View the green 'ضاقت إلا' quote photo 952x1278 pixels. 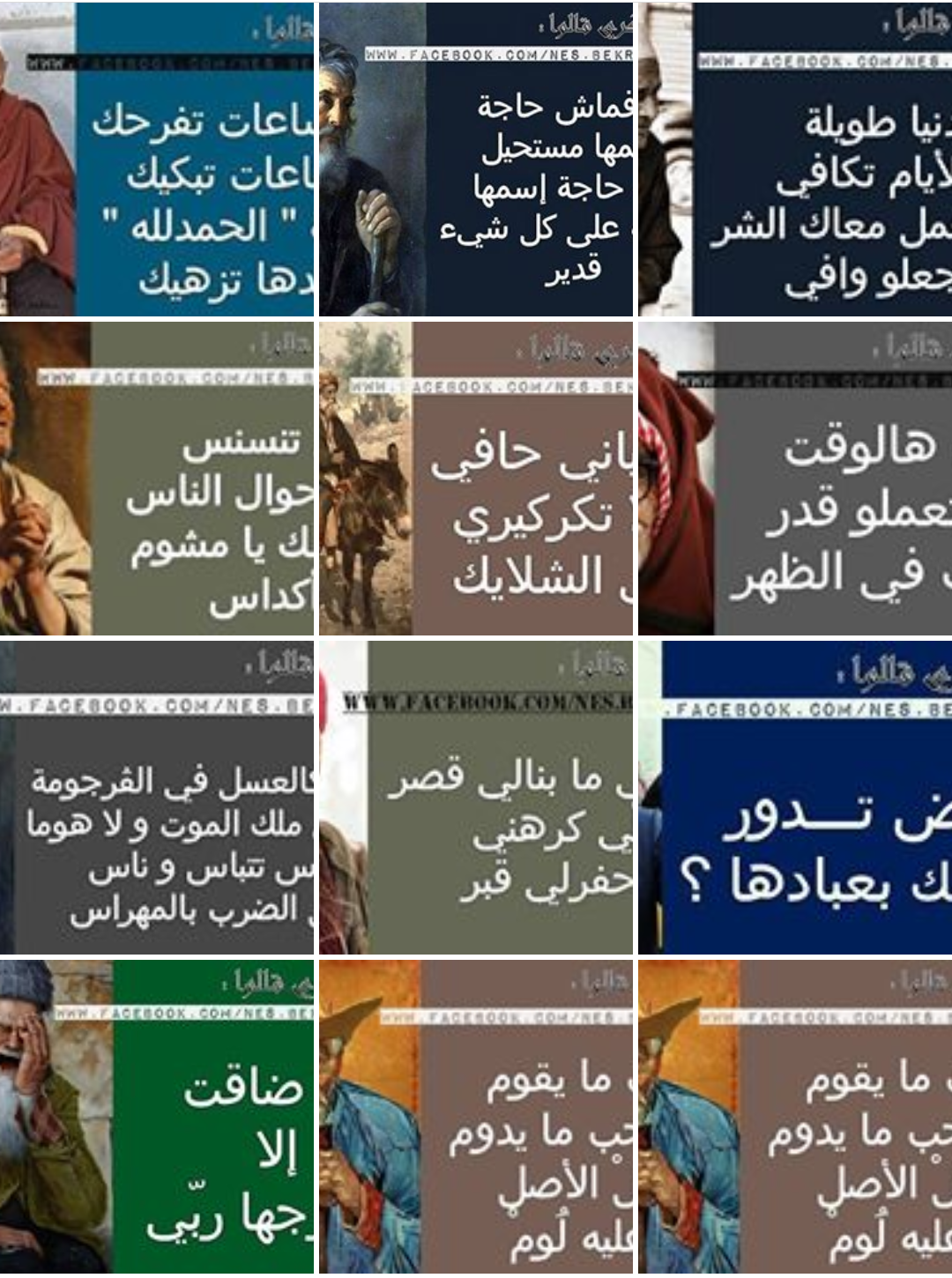tap(157, 1117)
